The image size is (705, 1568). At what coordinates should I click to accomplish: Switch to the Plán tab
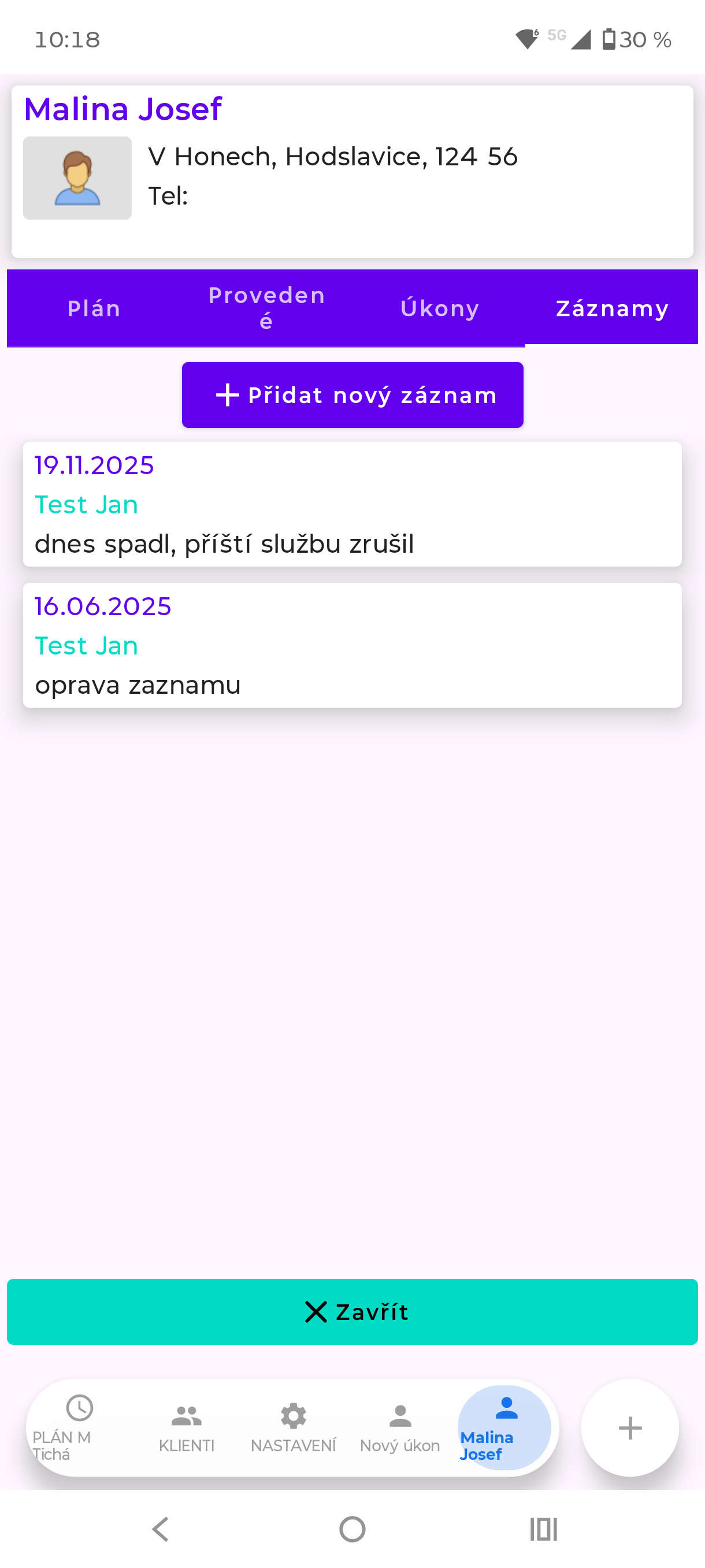94,308
